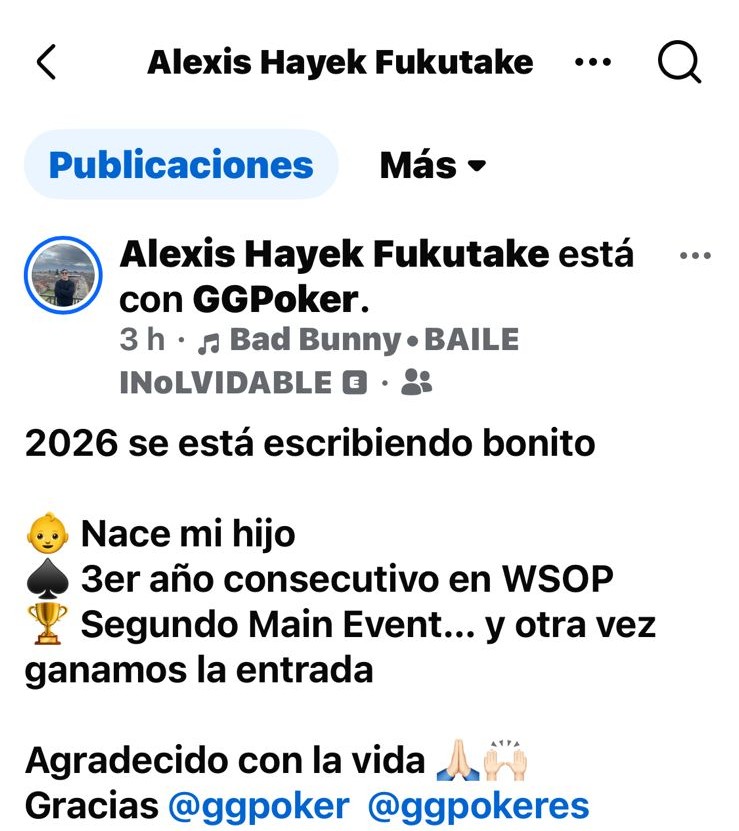The height and width of the screenshot is (831, 739).
Task: Open Alexis Hayek Fukutake's name in the post
Action: (x=334, y=255)
